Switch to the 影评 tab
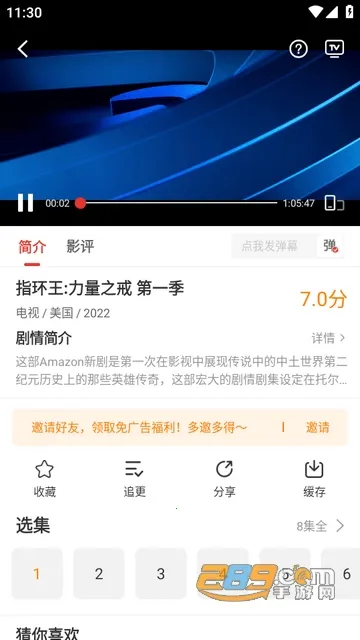The width and height of the screenshot is (360, 640). point(80,246)
